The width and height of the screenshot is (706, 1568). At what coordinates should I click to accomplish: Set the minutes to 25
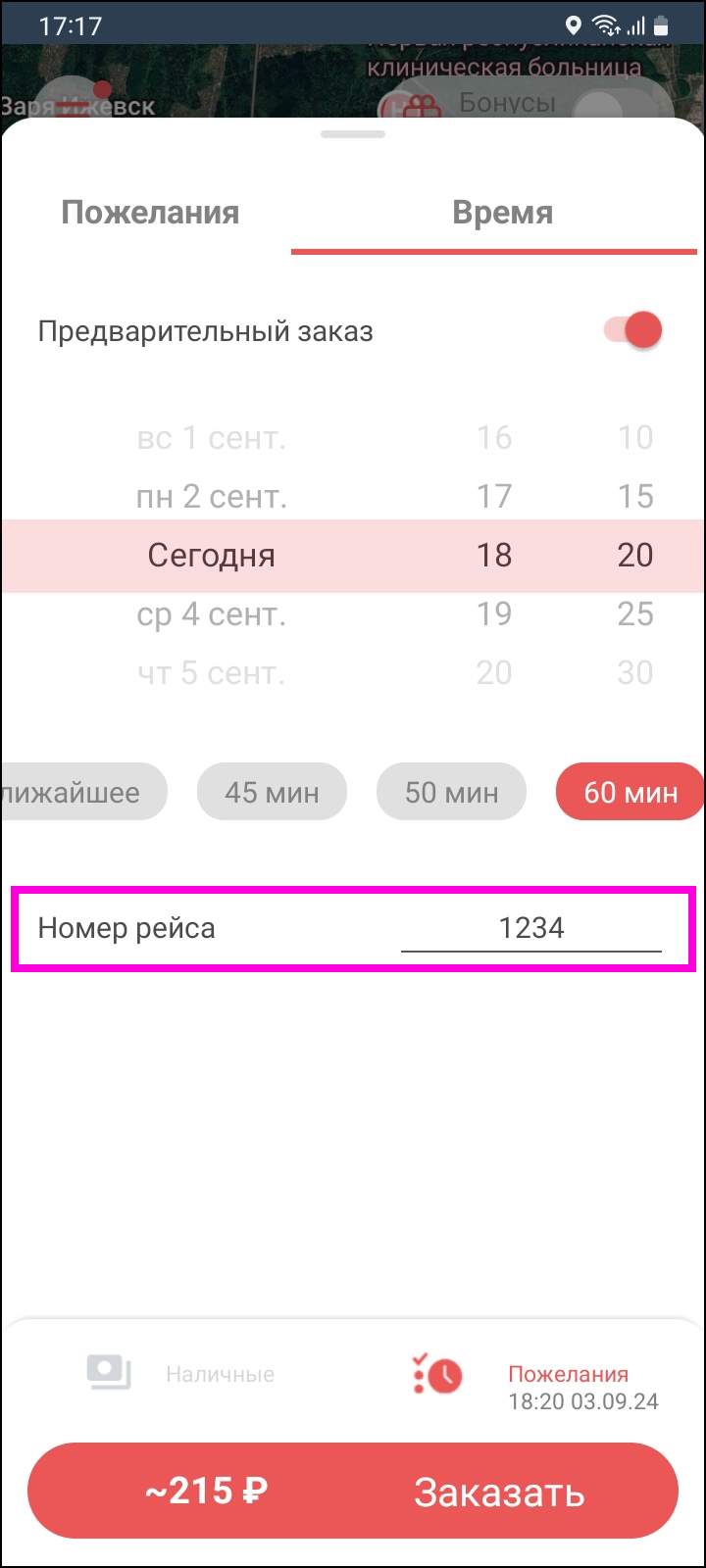point(635,614)
